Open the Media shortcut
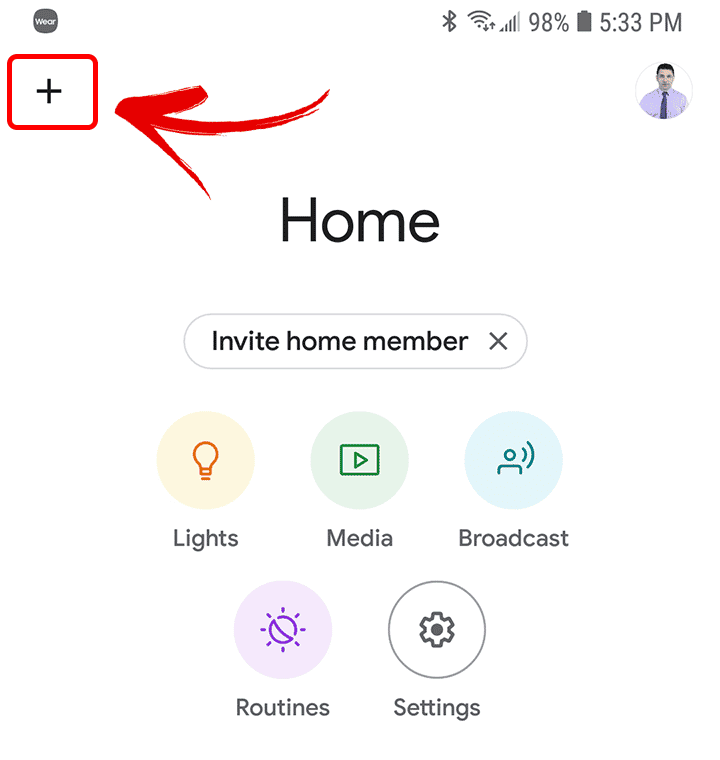The width and height of the screenshot is (720, 760). coord(360,461)
